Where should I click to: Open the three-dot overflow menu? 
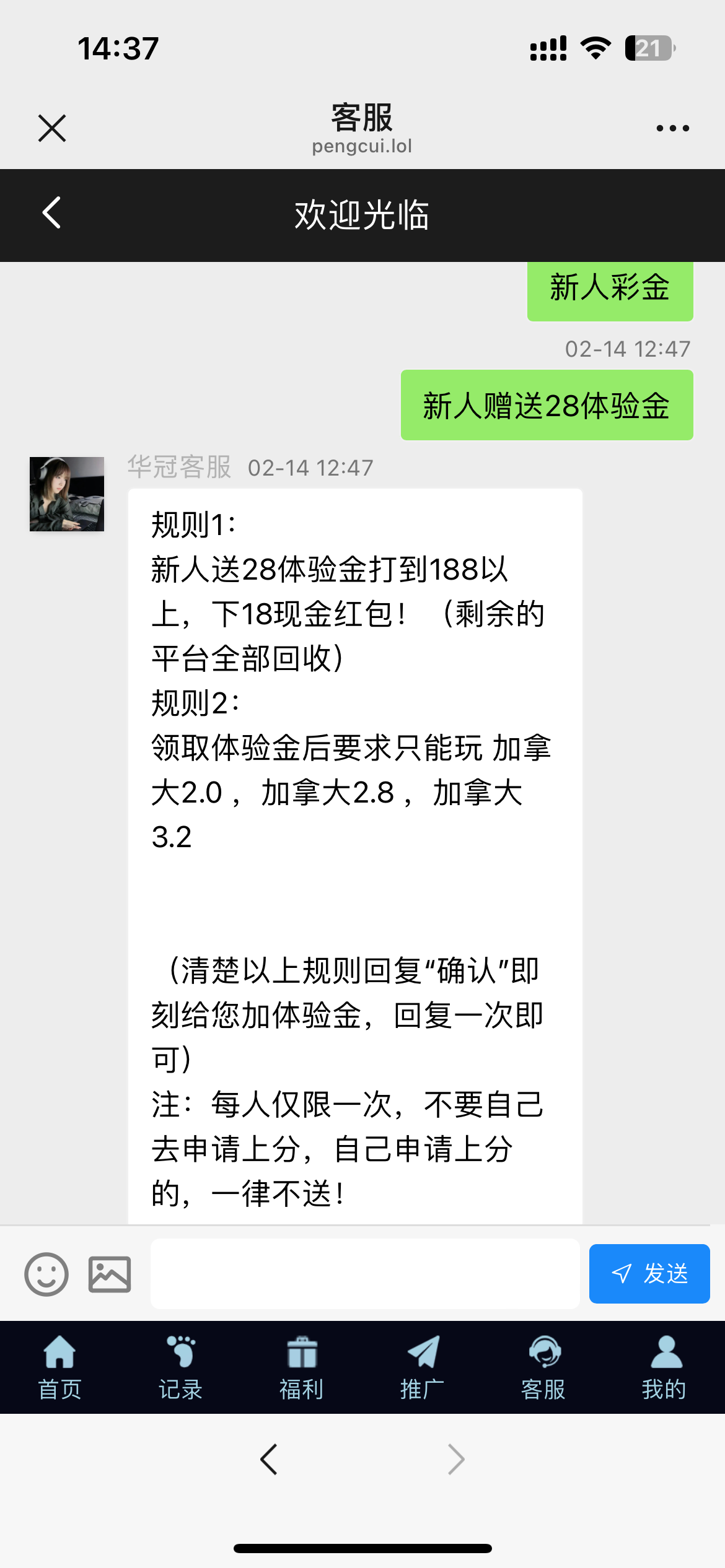(672, 128)
